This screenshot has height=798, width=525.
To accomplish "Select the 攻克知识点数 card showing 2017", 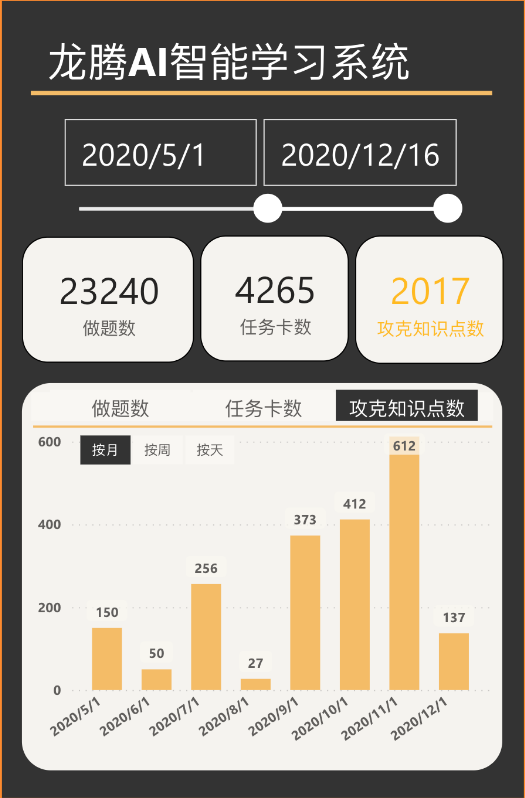I will tap(429, 300).
